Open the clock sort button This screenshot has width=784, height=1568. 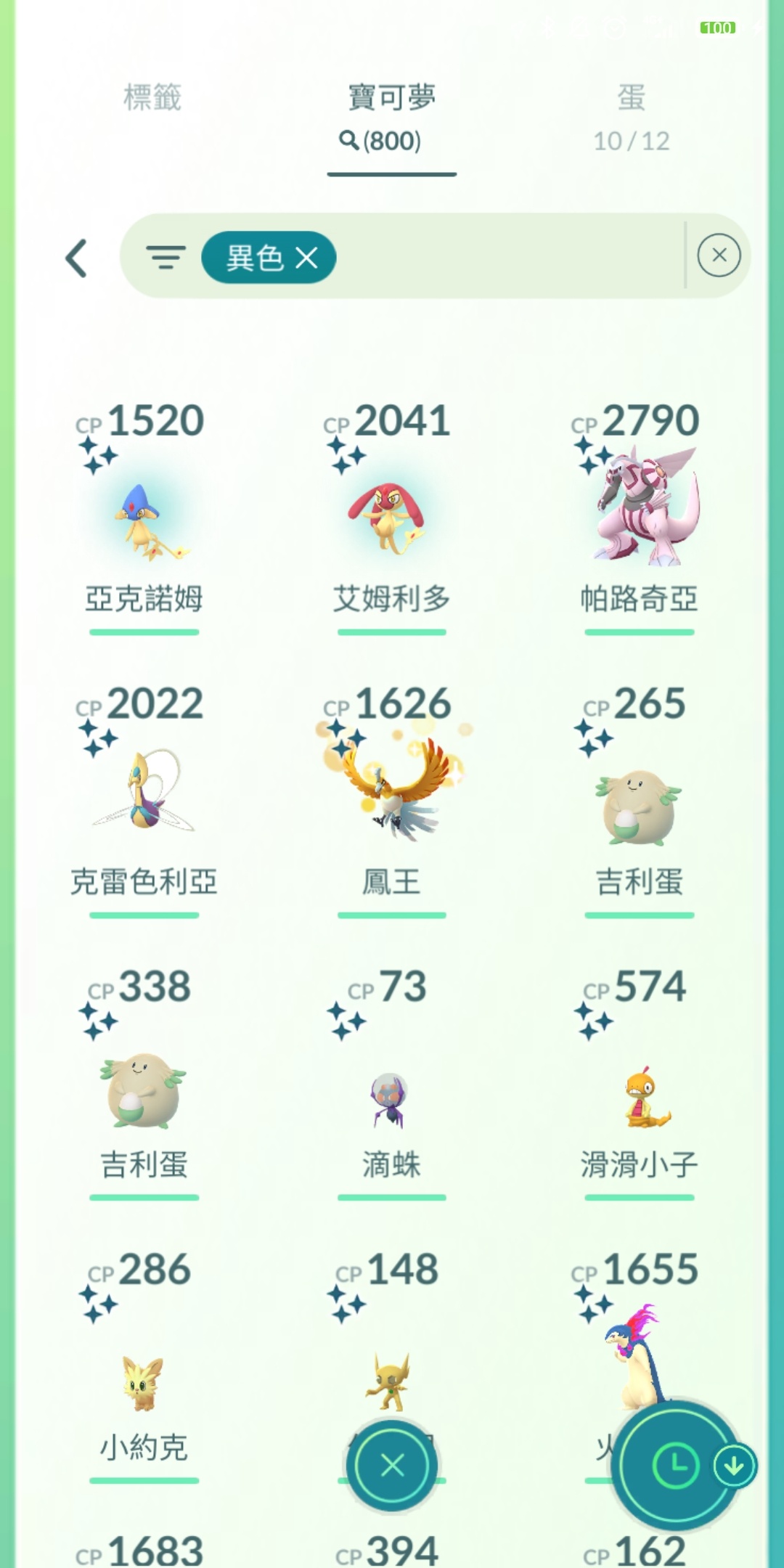(675, 1466)
